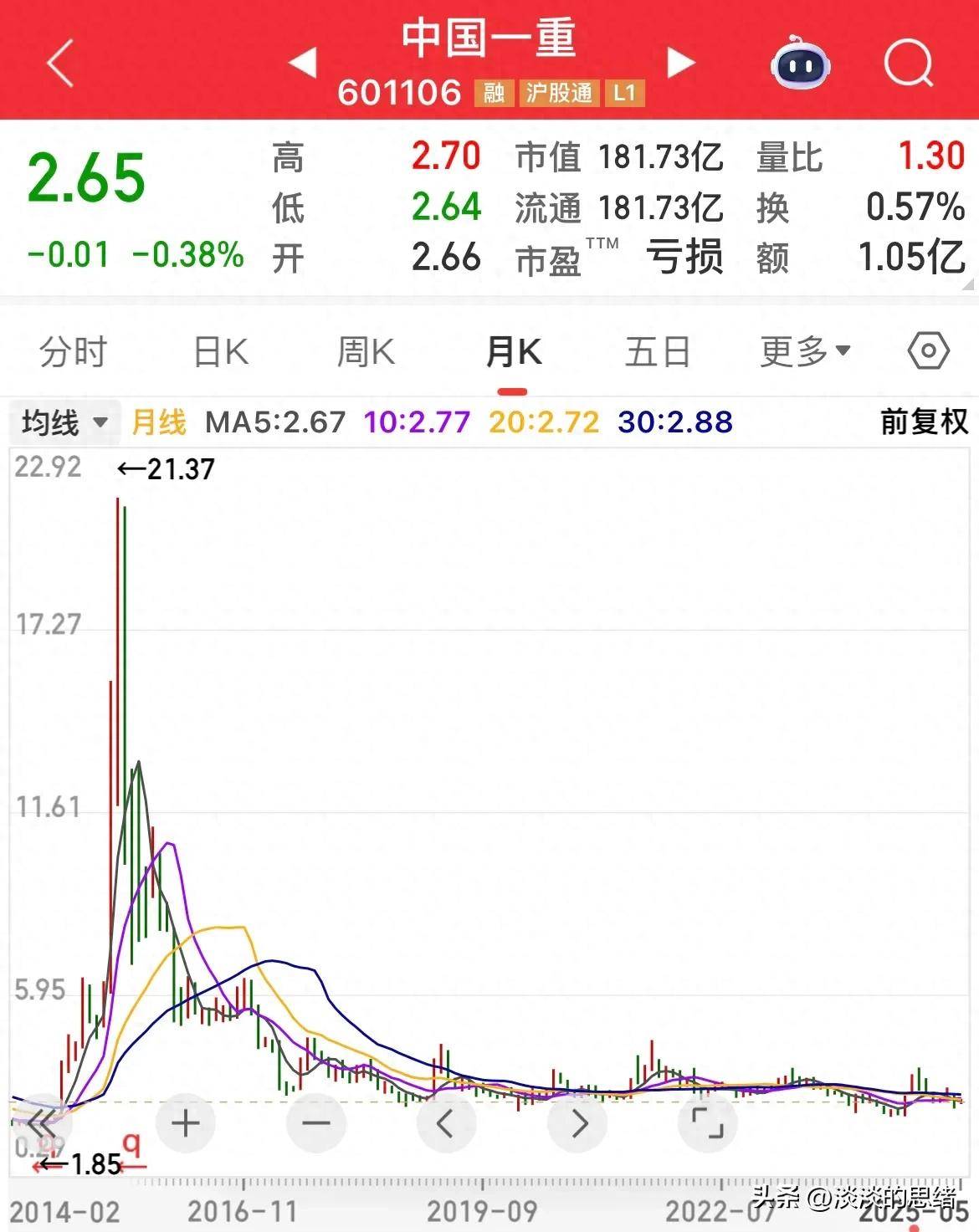This screenshot has width=979, height=1232.
Task: Move the chart right with the arrow
Action: [577, 1123]
